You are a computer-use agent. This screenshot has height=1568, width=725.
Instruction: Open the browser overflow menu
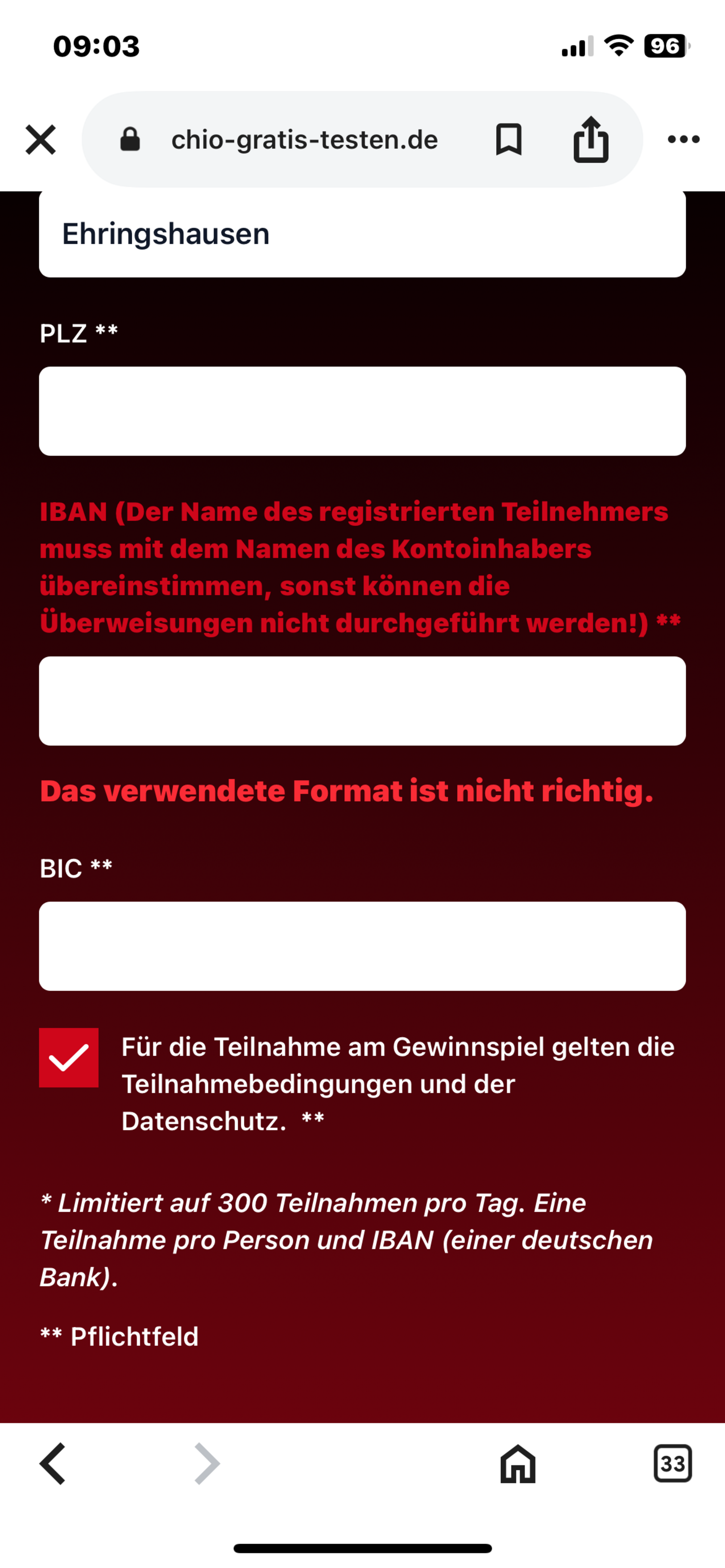click(x=684, y=139)
